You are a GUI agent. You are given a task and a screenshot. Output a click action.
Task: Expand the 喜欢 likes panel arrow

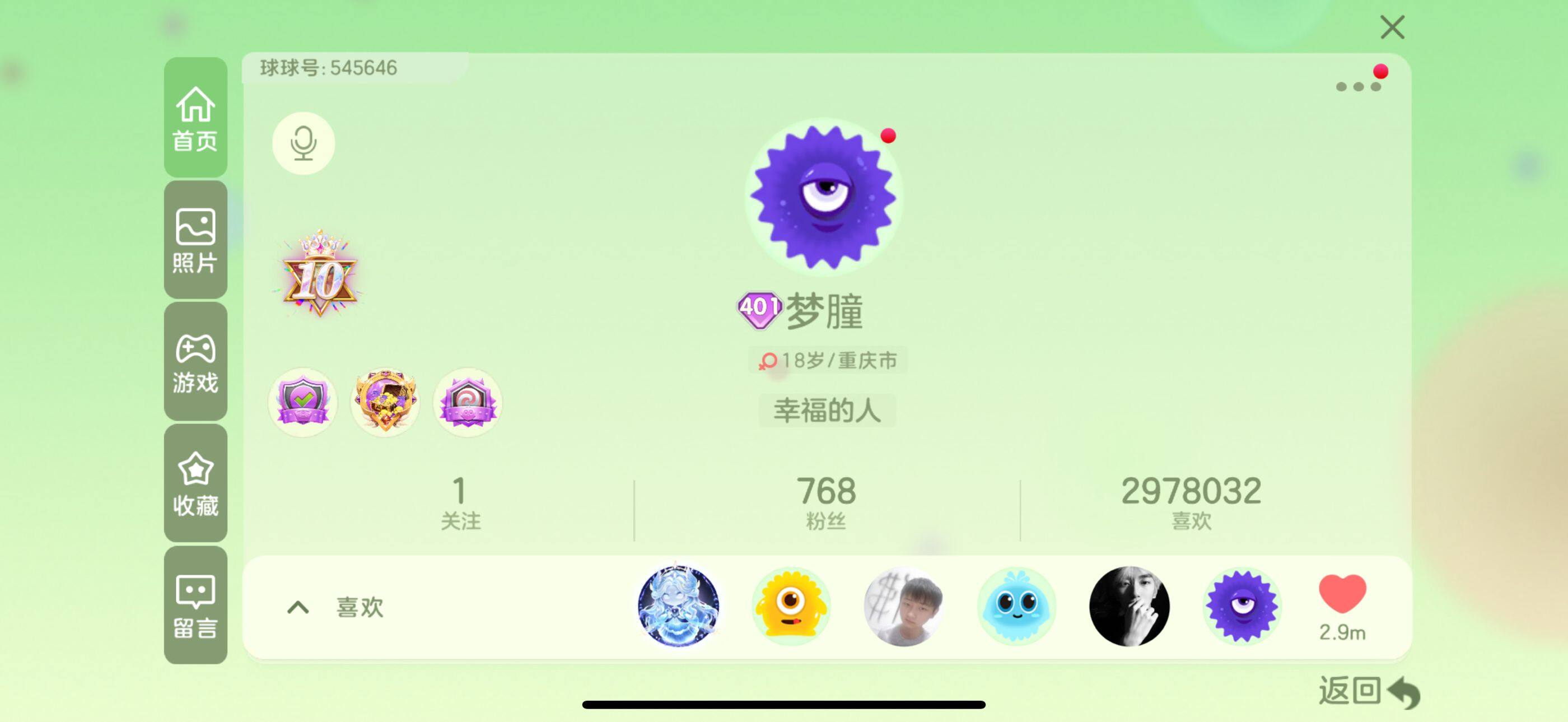point(298,607)
